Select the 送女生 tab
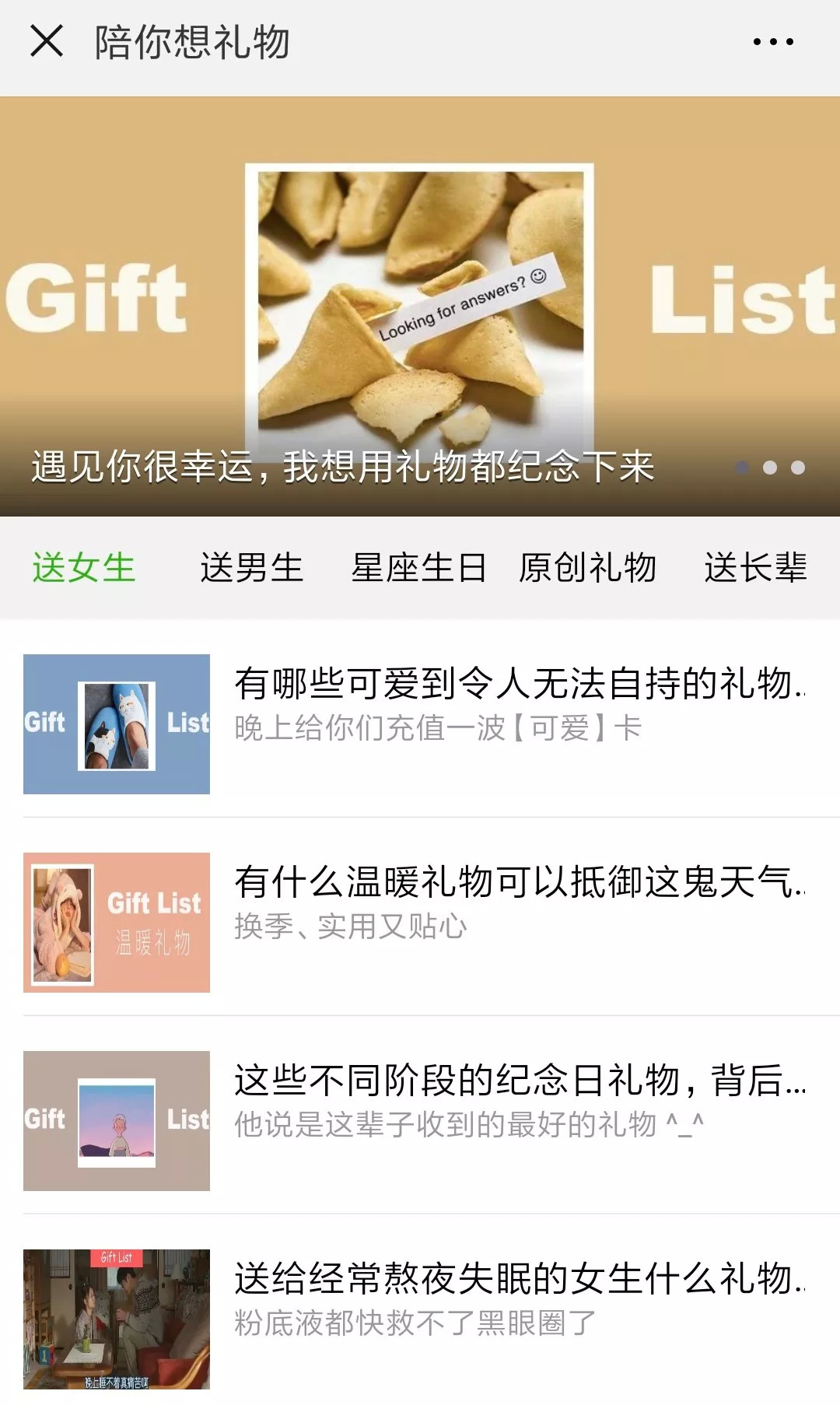Viewport: 840px width, 1405px height. (84, 568)
